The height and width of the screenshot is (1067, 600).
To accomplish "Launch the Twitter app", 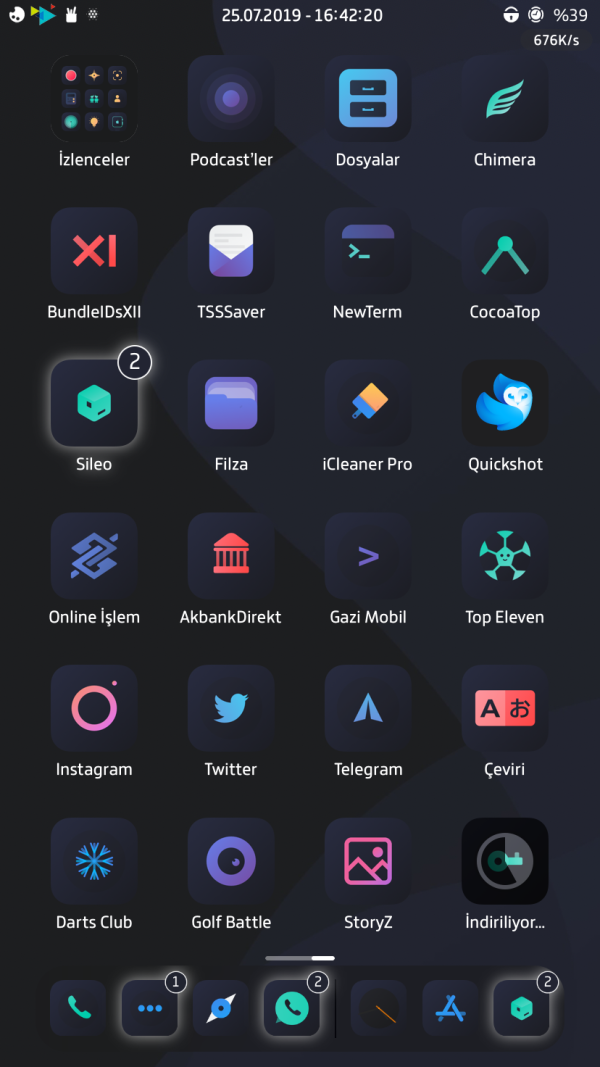I will click(x=231, y=709).
